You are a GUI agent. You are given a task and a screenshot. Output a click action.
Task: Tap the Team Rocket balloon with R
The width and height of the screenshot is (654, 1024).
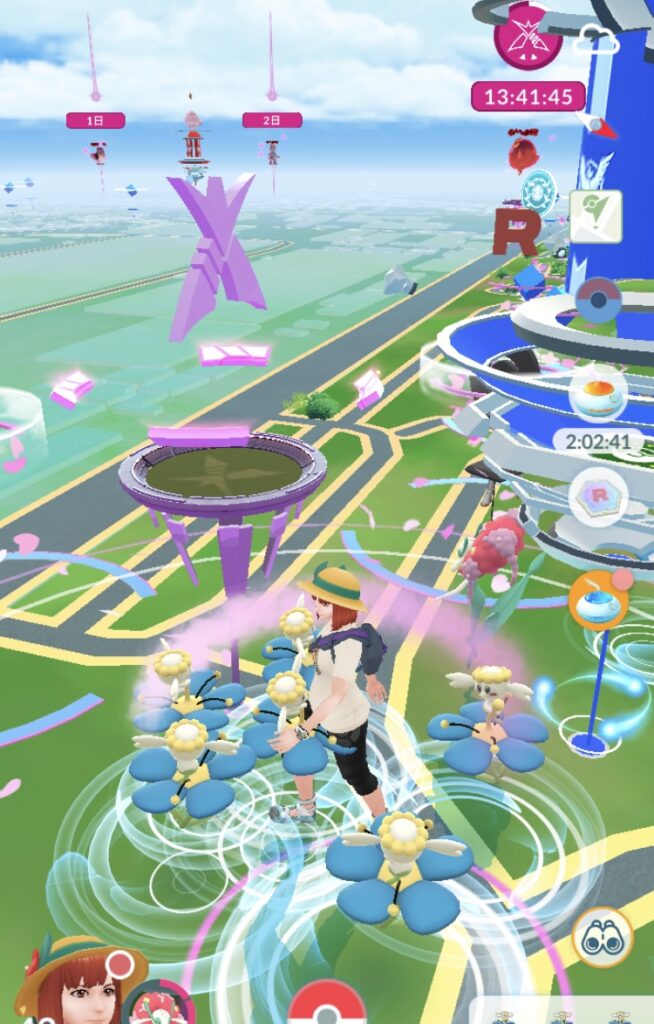click(x=516, y=233)
